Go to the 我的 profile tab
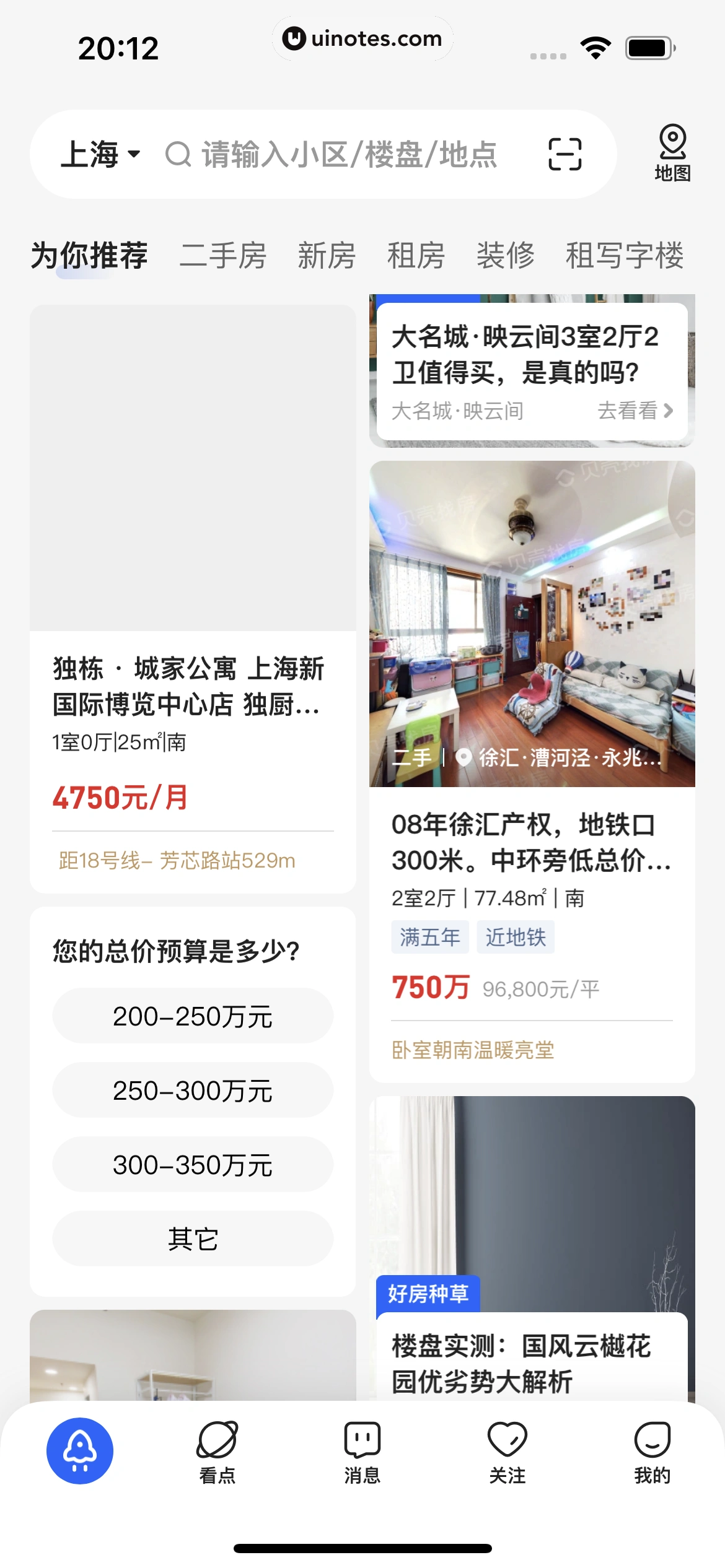The image size is (725, 1568). point(652,1452)
